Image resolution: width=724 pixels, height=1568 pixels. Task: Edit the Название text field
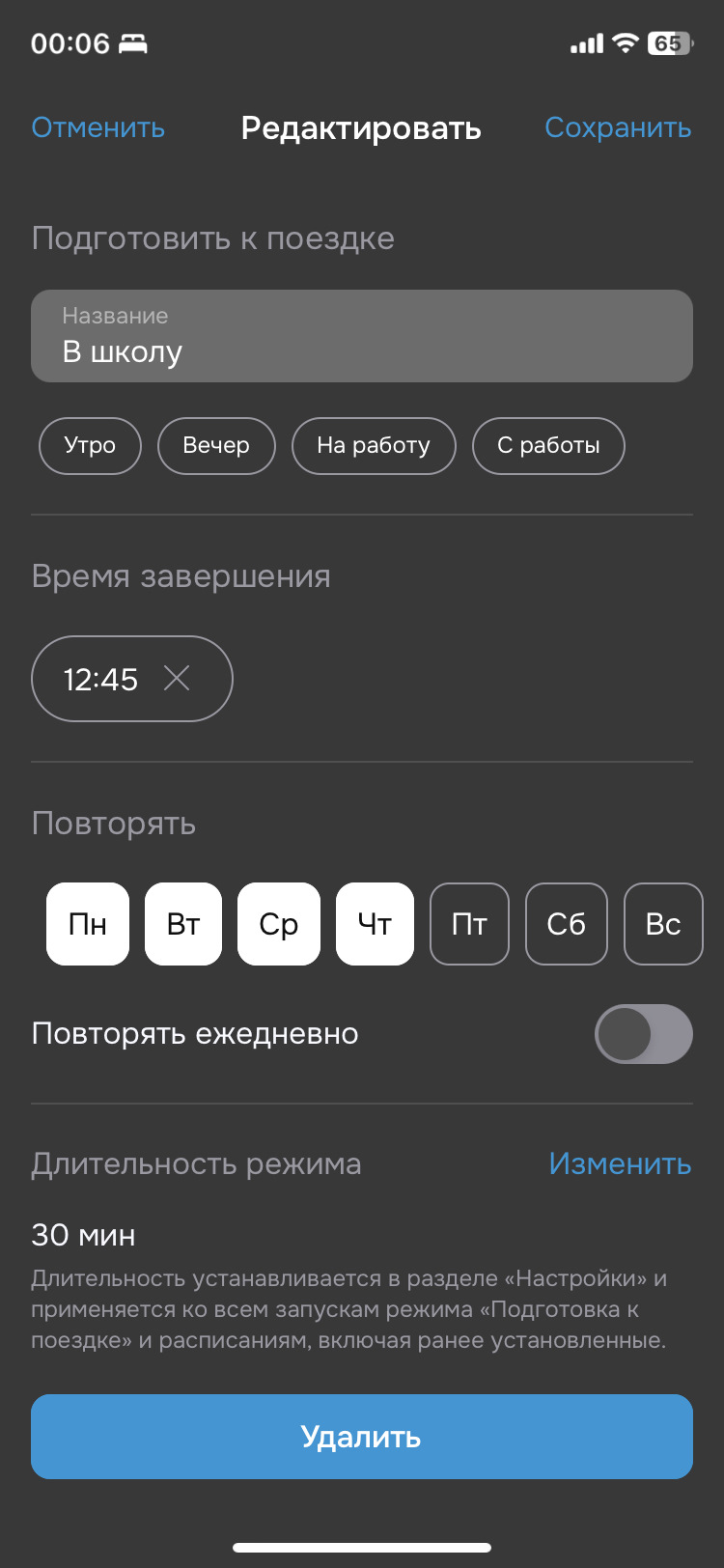point(361,336)
